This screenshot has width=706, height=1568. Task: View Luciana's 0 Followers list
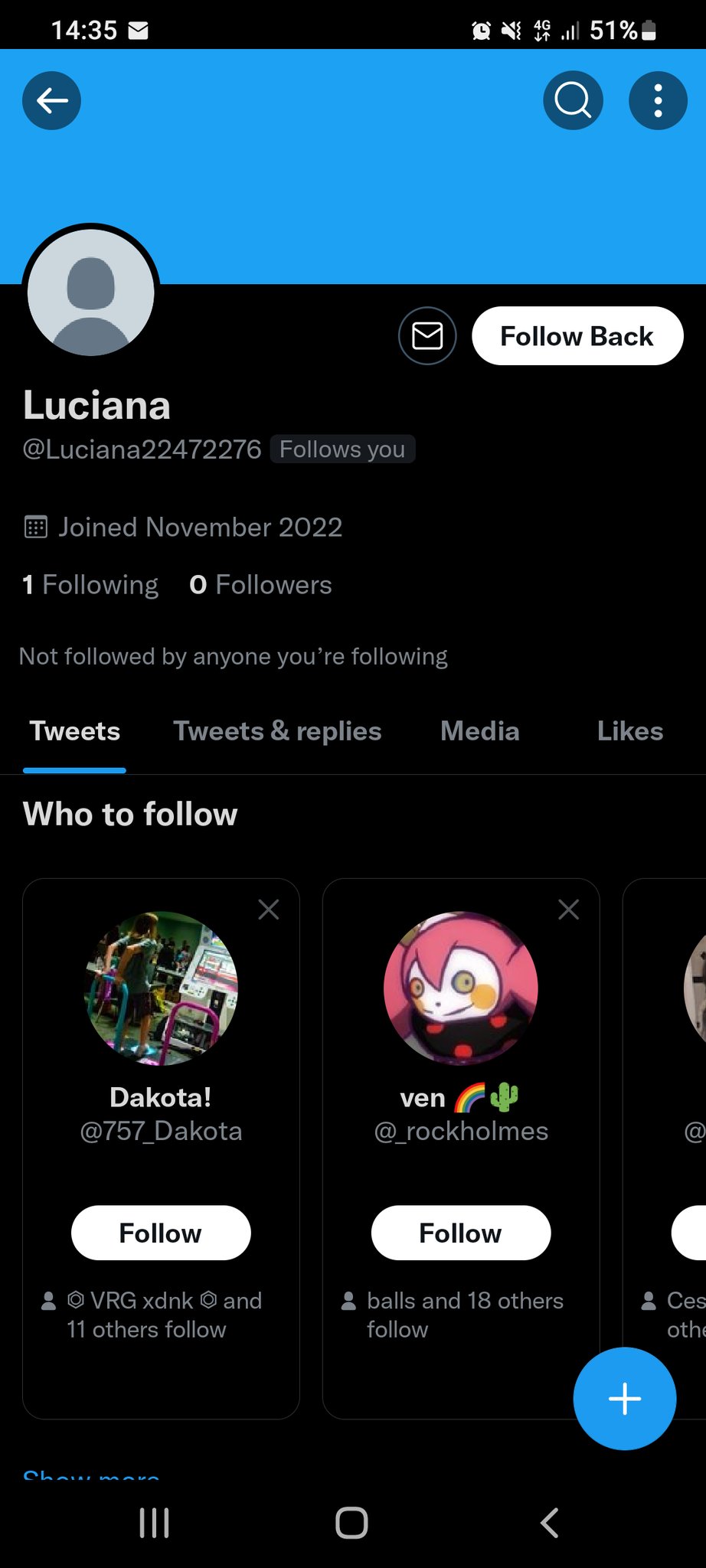tap(260, 585)
